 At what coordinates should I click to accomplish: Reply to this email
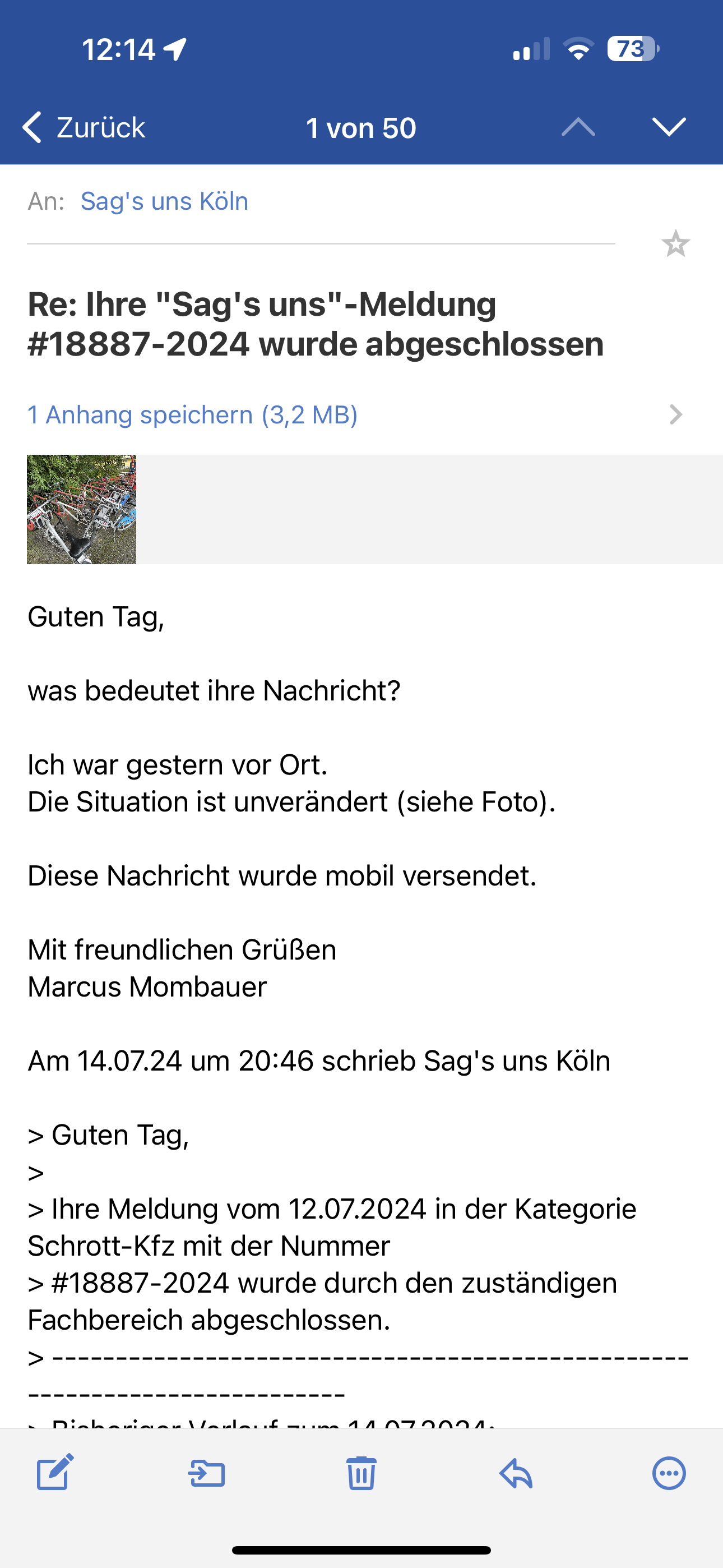[516, 1474]
